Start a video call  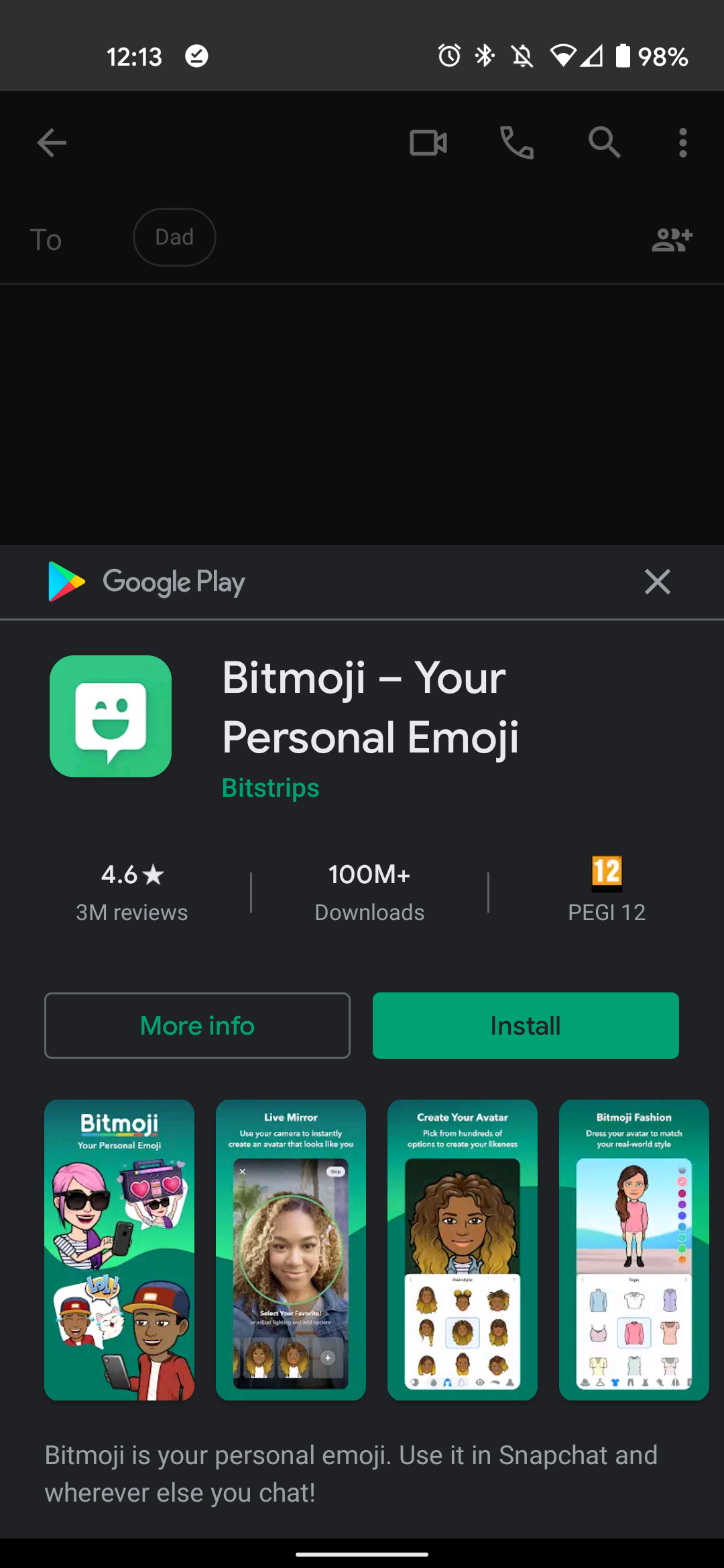428,143
